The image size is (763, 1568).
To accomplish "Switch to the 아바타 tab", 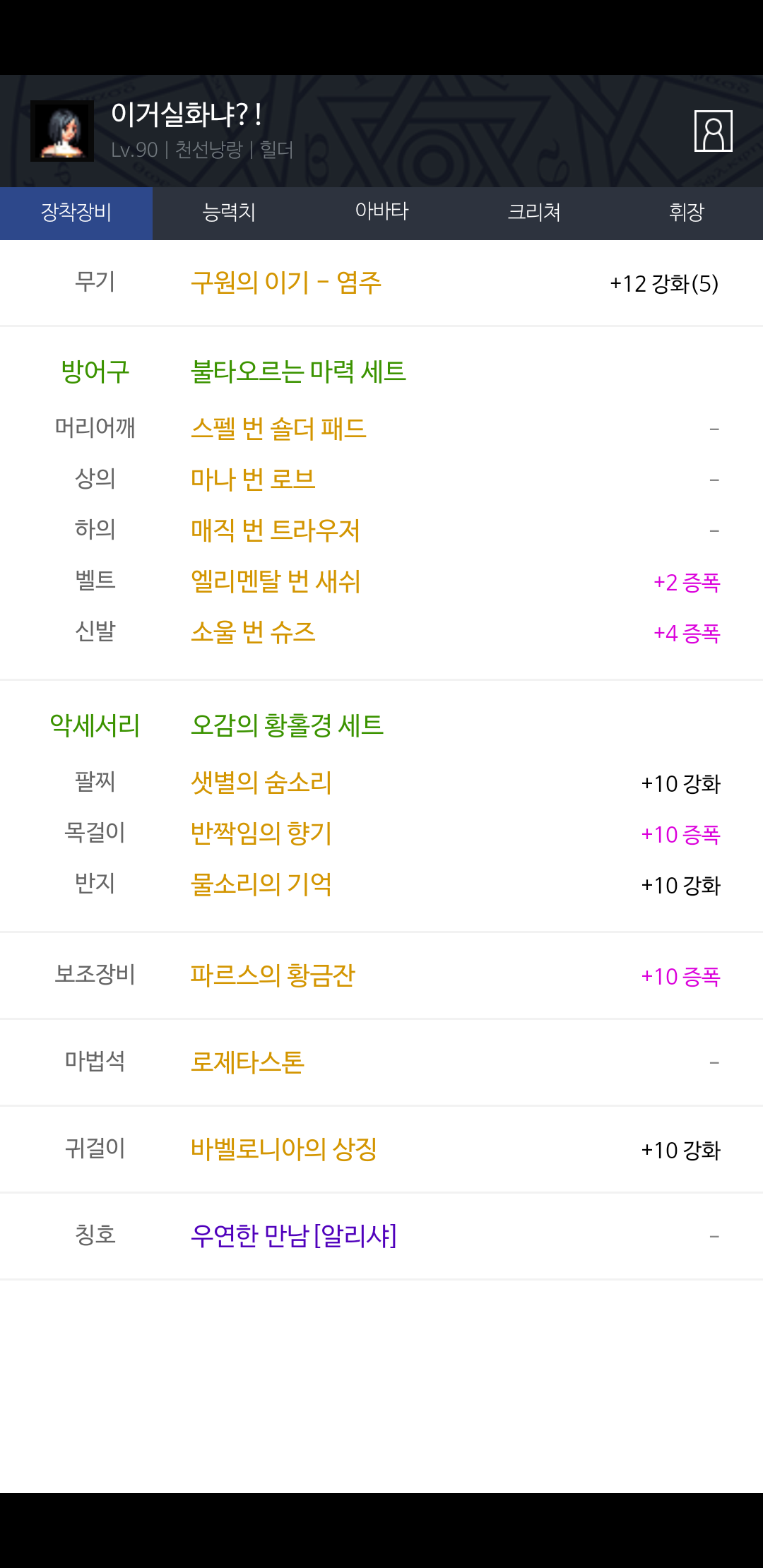I will (x=381, y=213).
